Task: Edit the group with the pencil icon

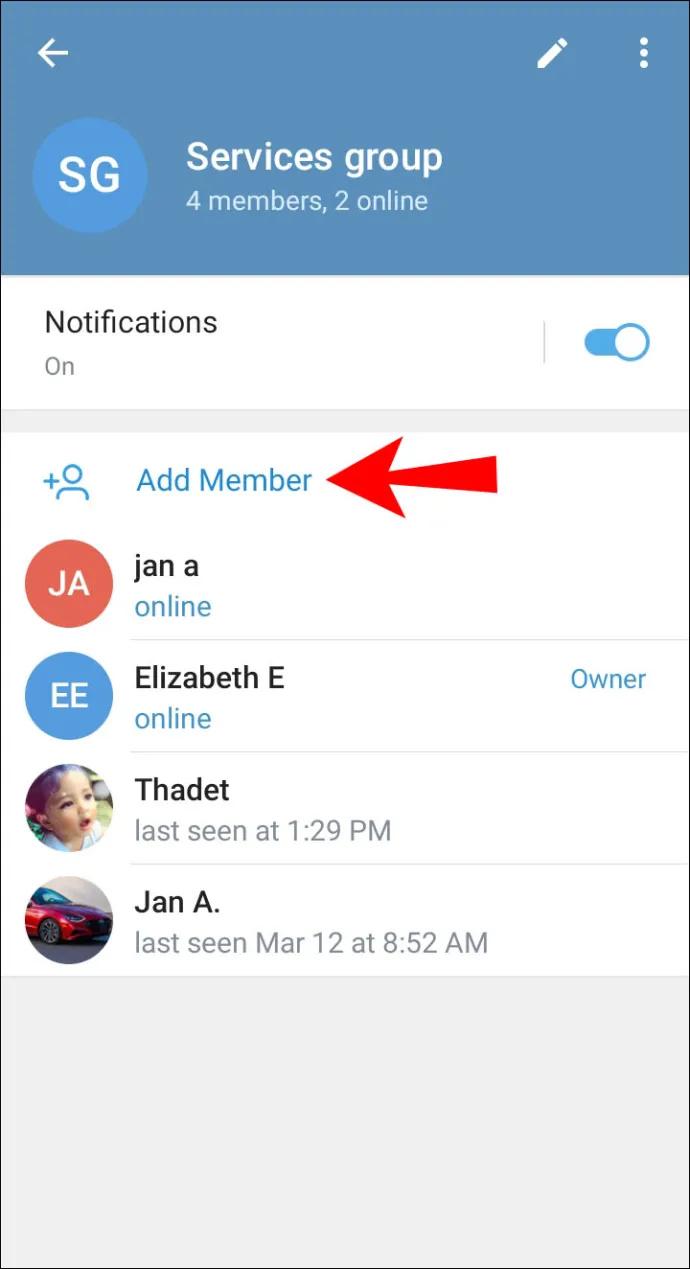Action: coord(552,53)
